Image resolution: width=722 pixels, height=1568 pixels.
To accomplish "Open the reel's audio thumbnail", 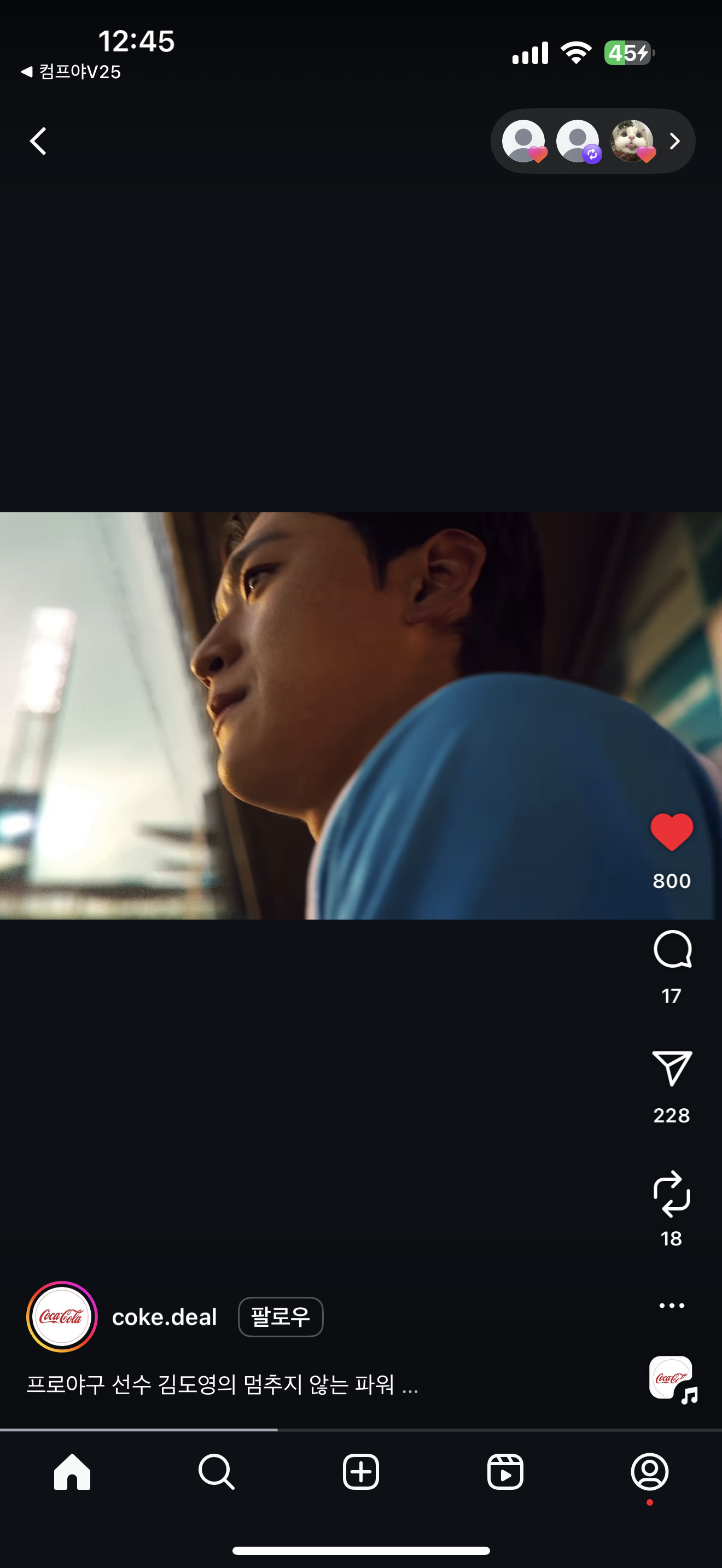I will (x=672, y=1378).
